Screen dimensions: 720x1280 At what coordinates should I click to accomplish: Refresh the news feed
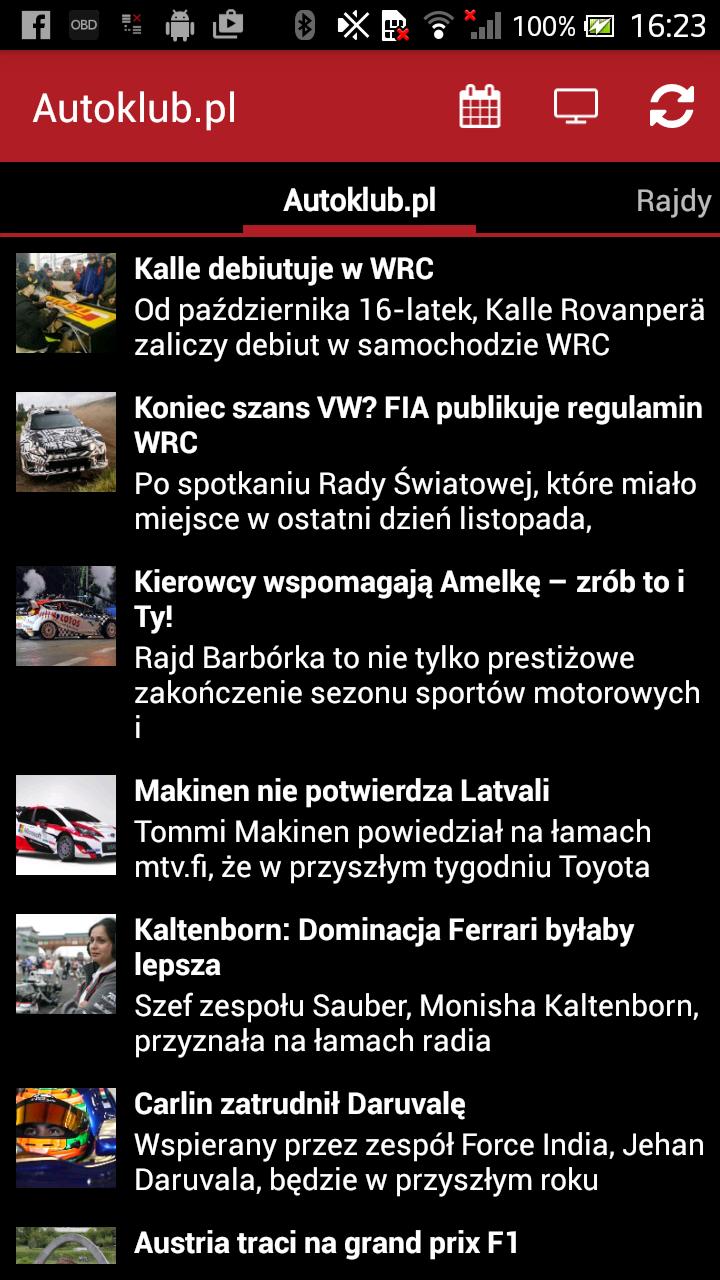[672, 105]
